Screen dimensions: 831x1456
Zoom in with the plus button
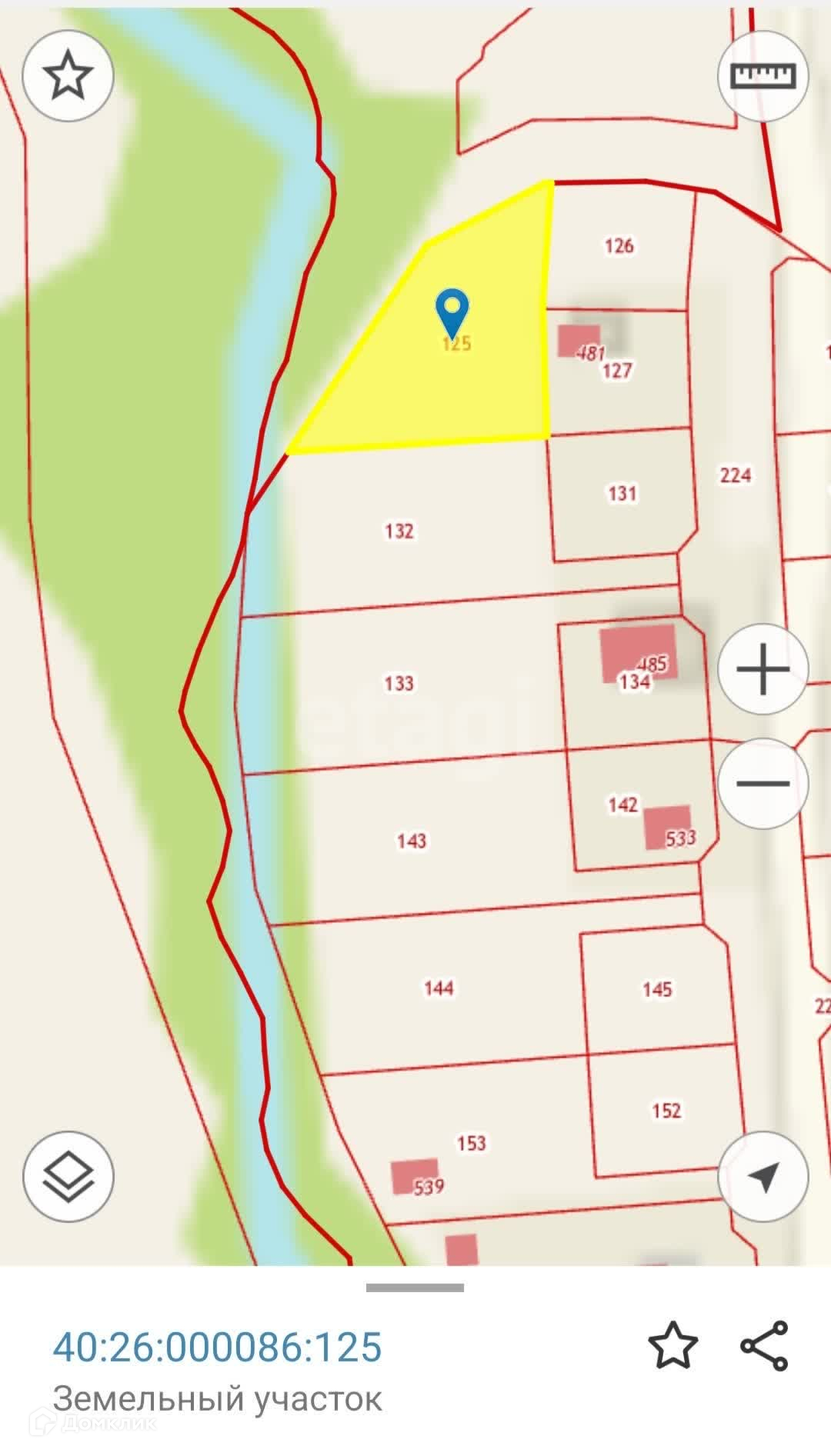point(763,669)
